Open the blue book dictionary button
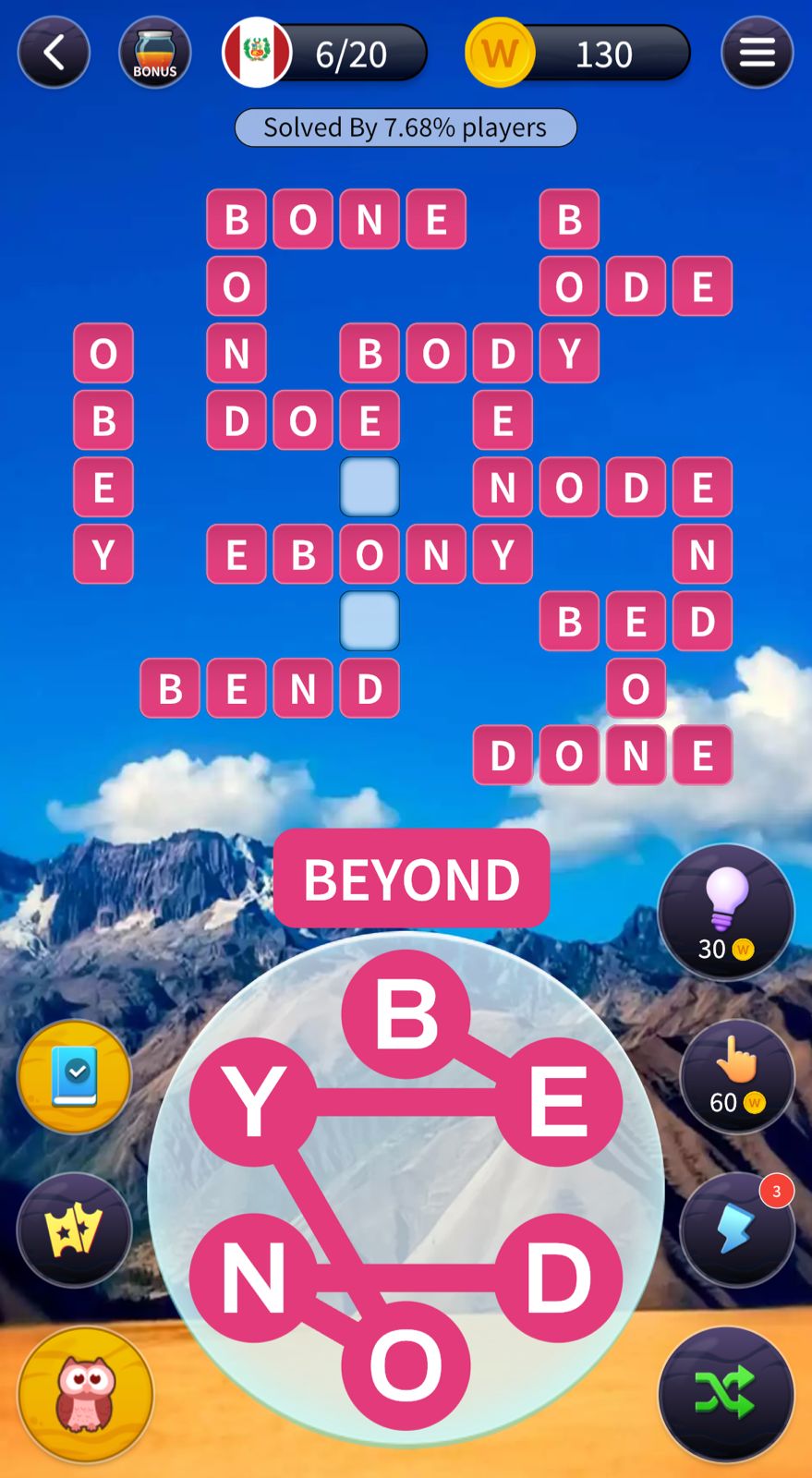 (x=75, y=1076)
